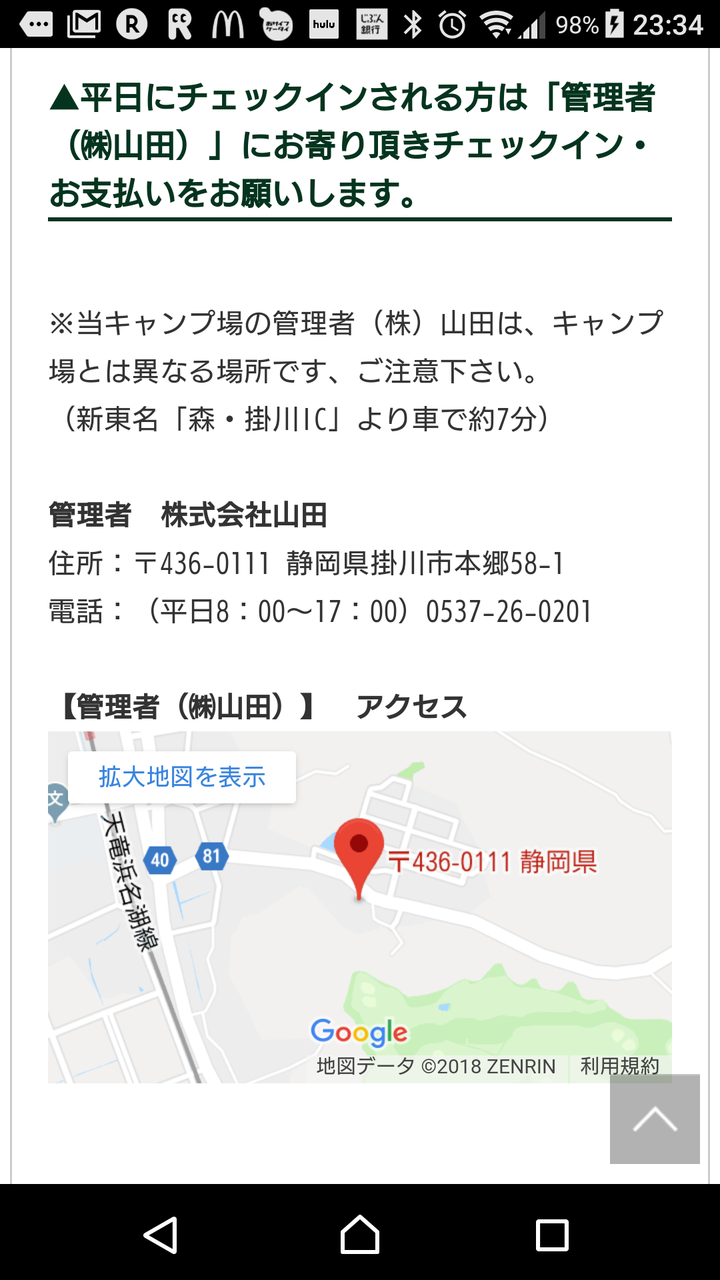Screen dimensions: 720x1280
Task: Return to the home screen
Action: (x=360, y=1234)
